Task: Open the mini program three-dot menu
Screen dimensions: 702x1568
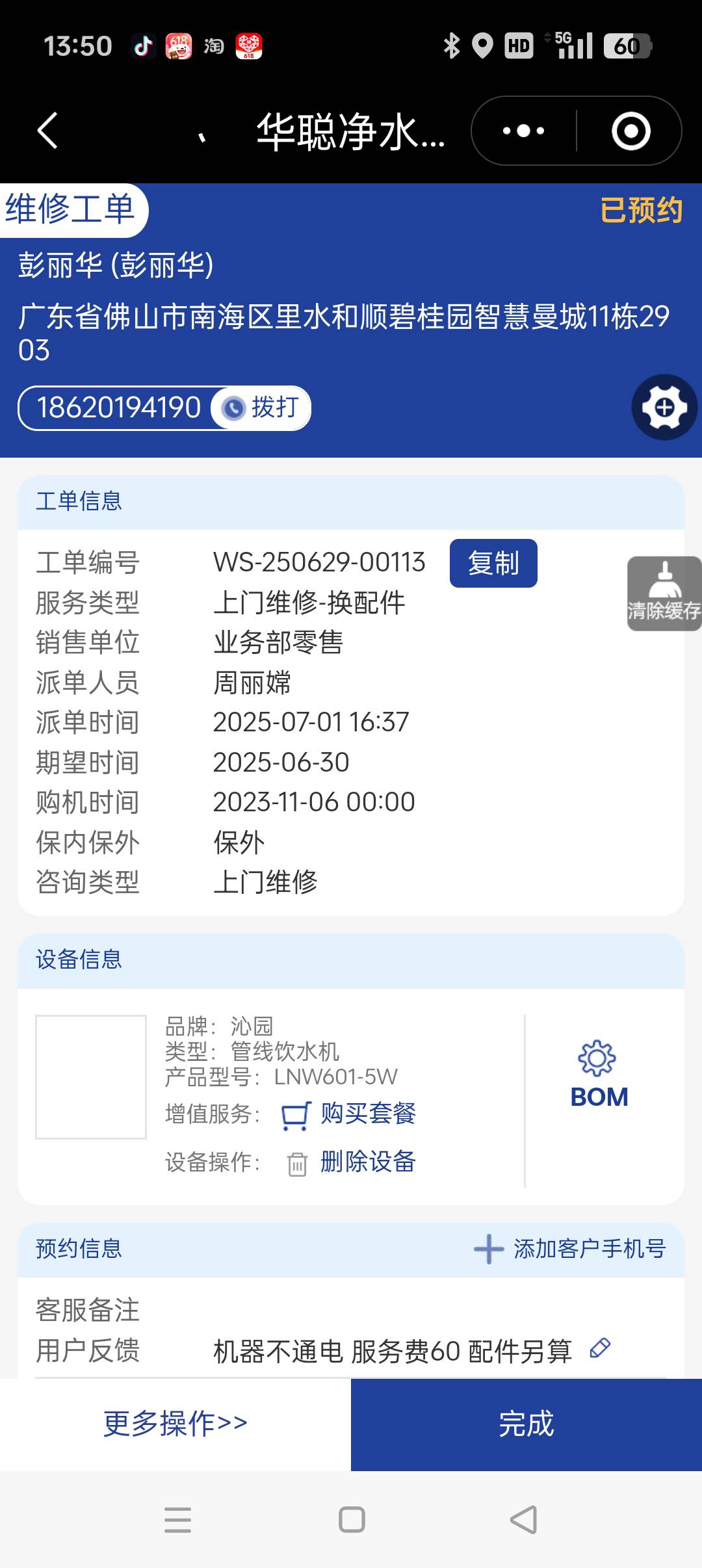Action: (524, 131)
